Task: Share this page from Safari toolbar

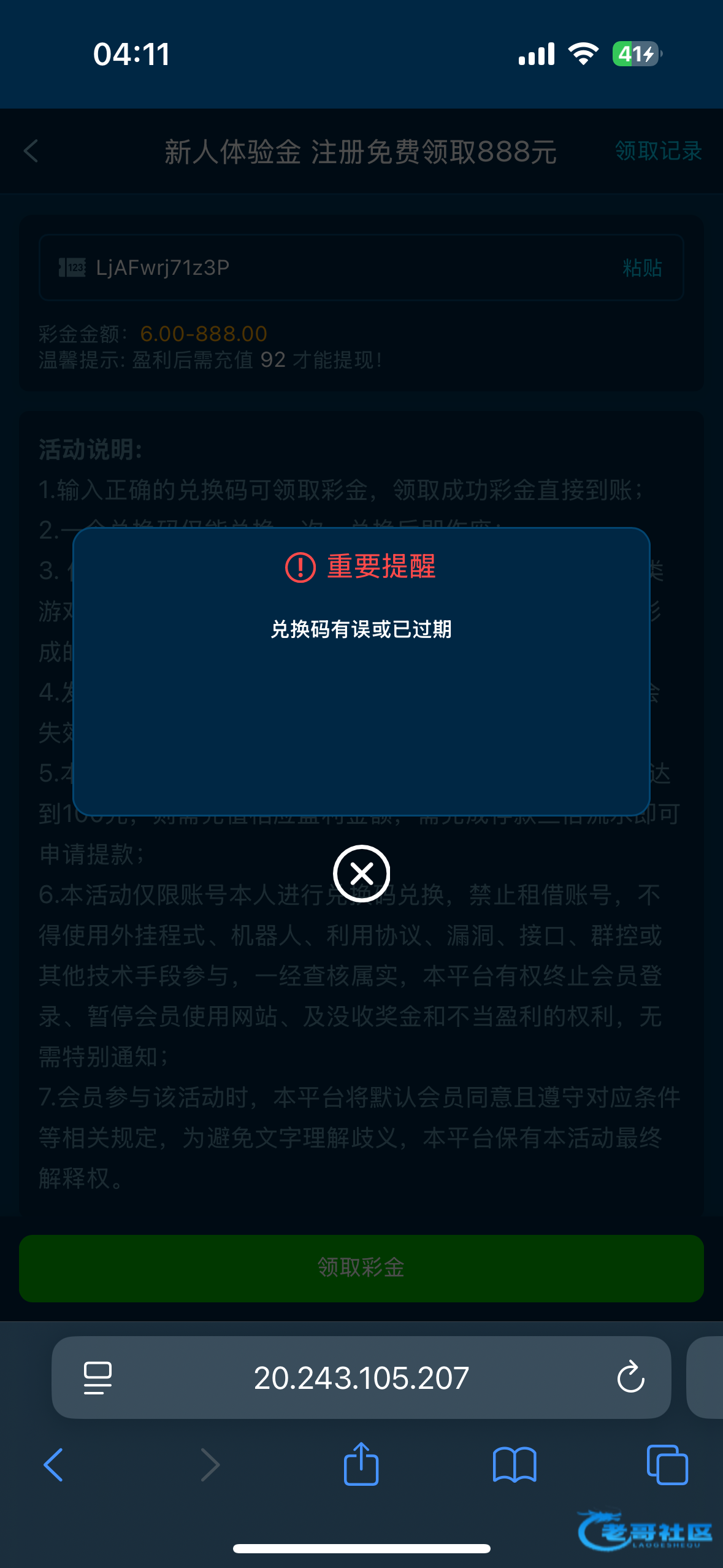Action: pos(361,1464)
